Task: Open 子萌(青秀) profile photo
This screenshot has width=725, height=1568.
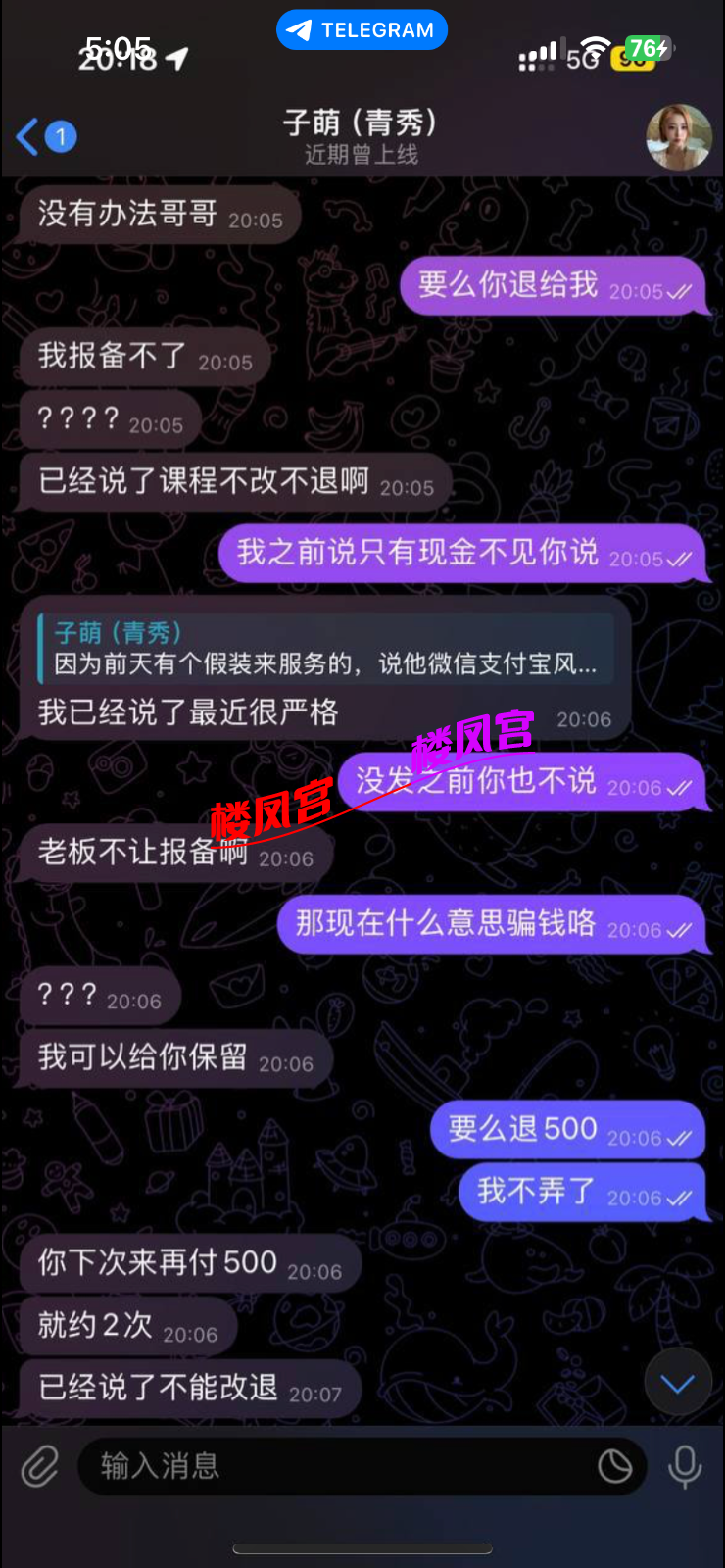Action: coord(678,137)
